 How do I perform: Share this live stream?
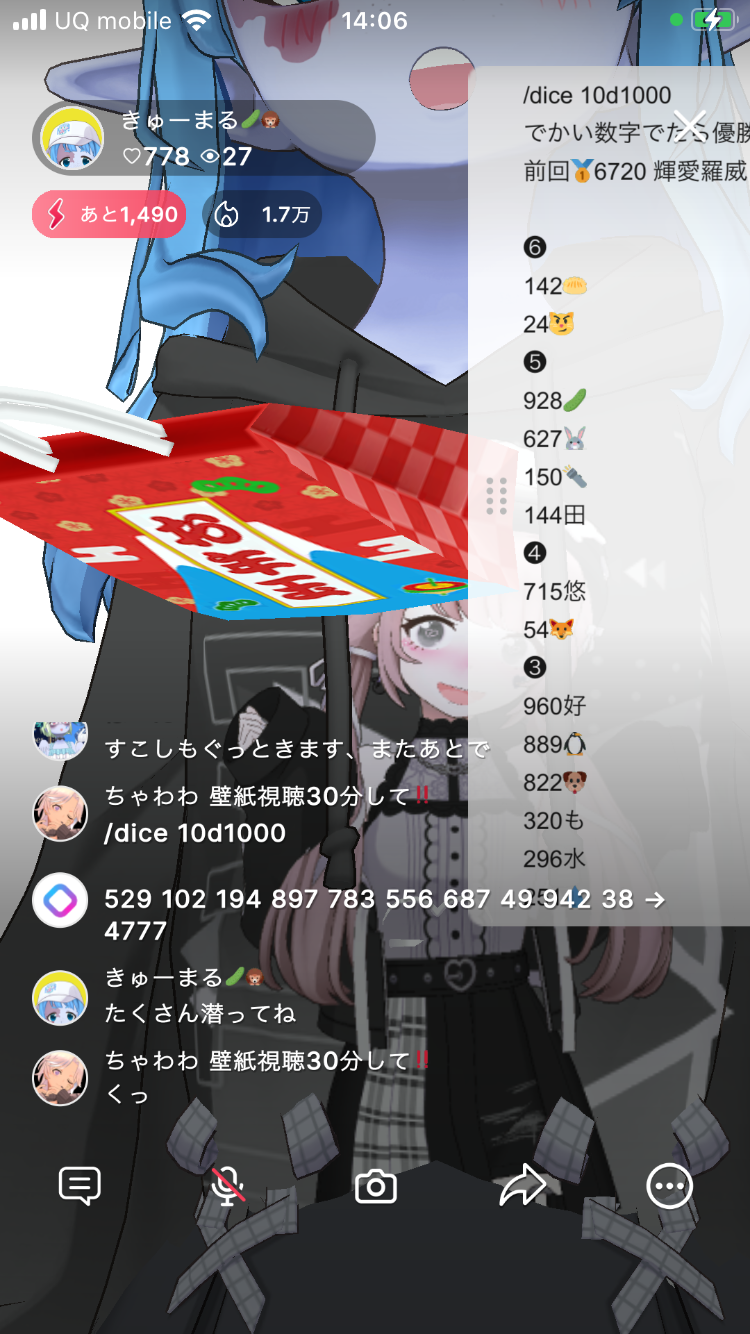[x=522, y=1186]
